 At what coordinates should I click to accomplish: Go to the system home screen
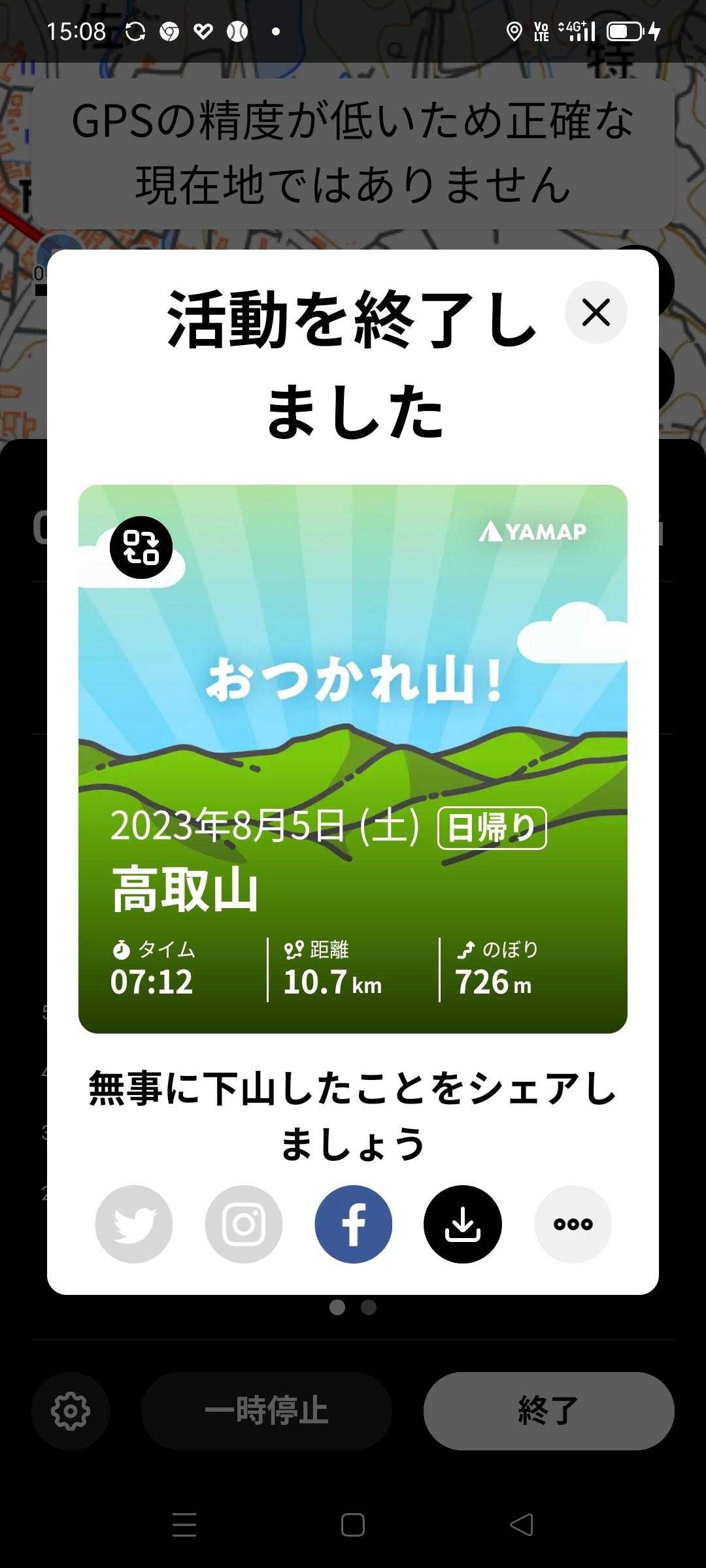(x=353, y=1525)
